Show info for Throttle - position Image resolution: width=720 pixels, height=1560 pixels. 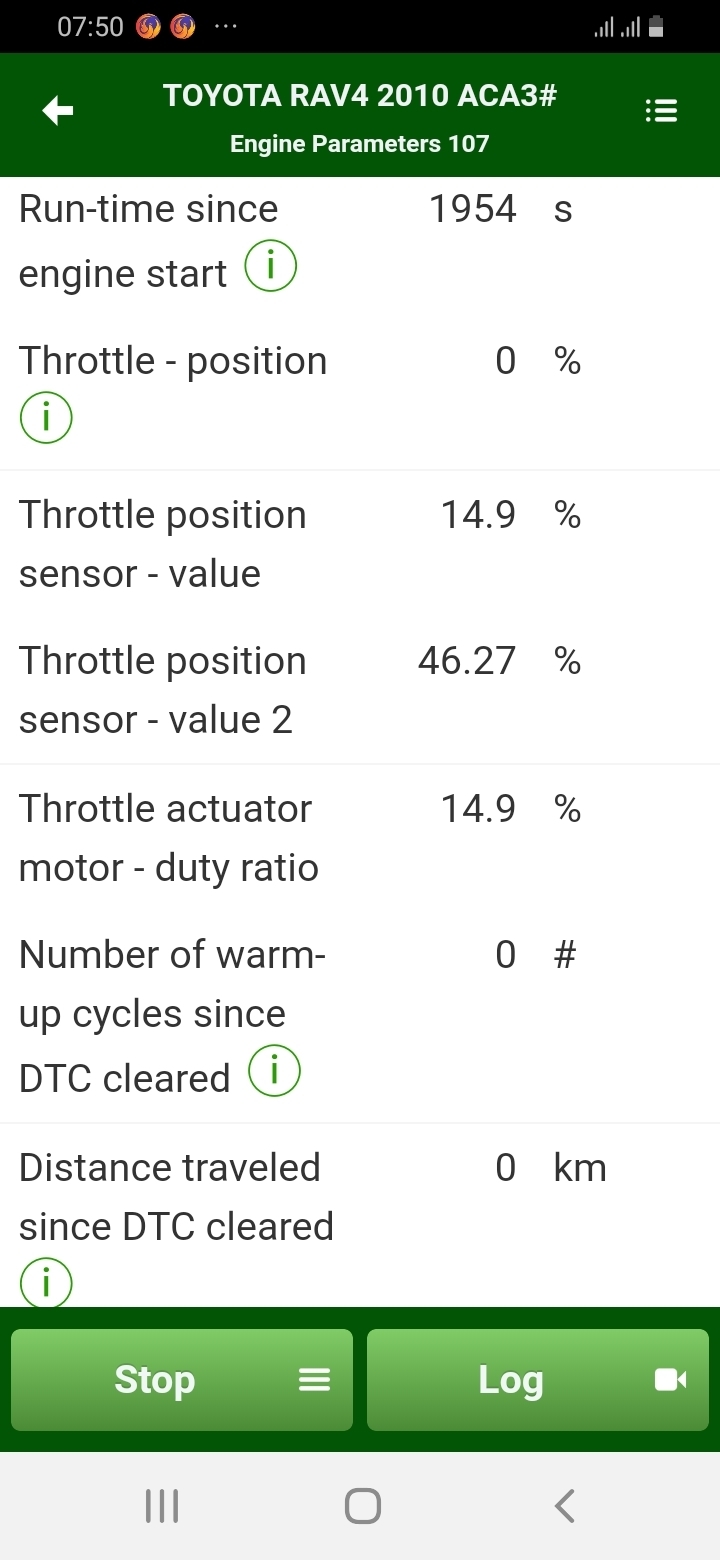46,418
